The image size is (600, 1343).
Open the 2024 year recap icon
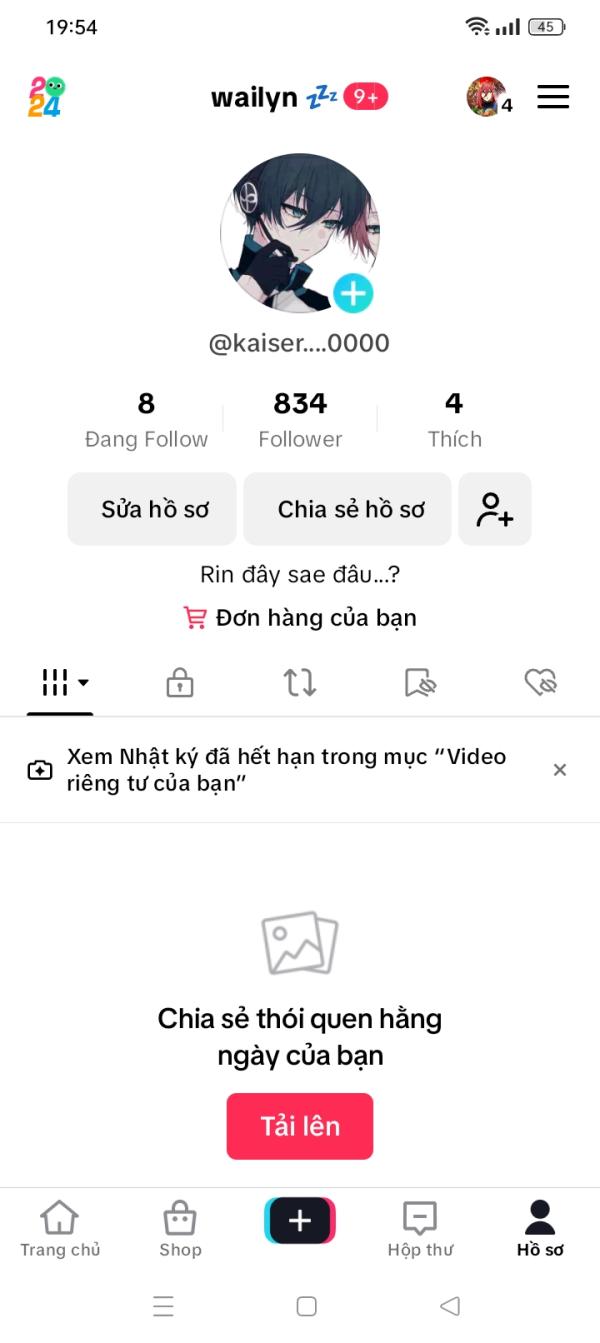[x=46, y=97]
